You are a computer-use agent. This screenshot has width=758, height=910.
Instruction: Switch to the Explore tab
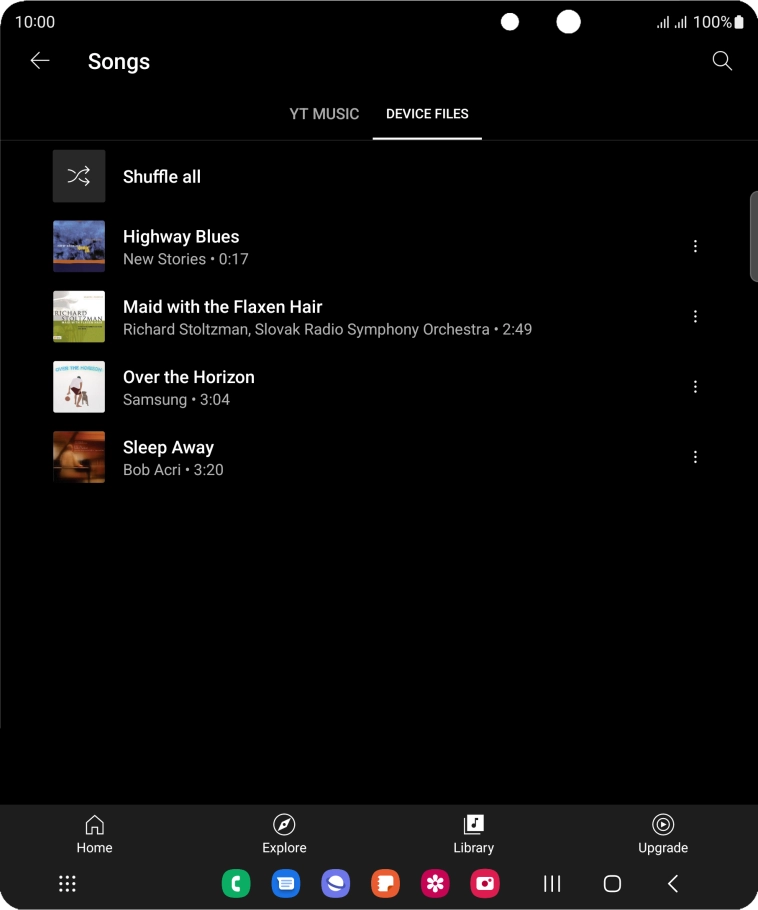pyautogui.click(x=284, y=834)
